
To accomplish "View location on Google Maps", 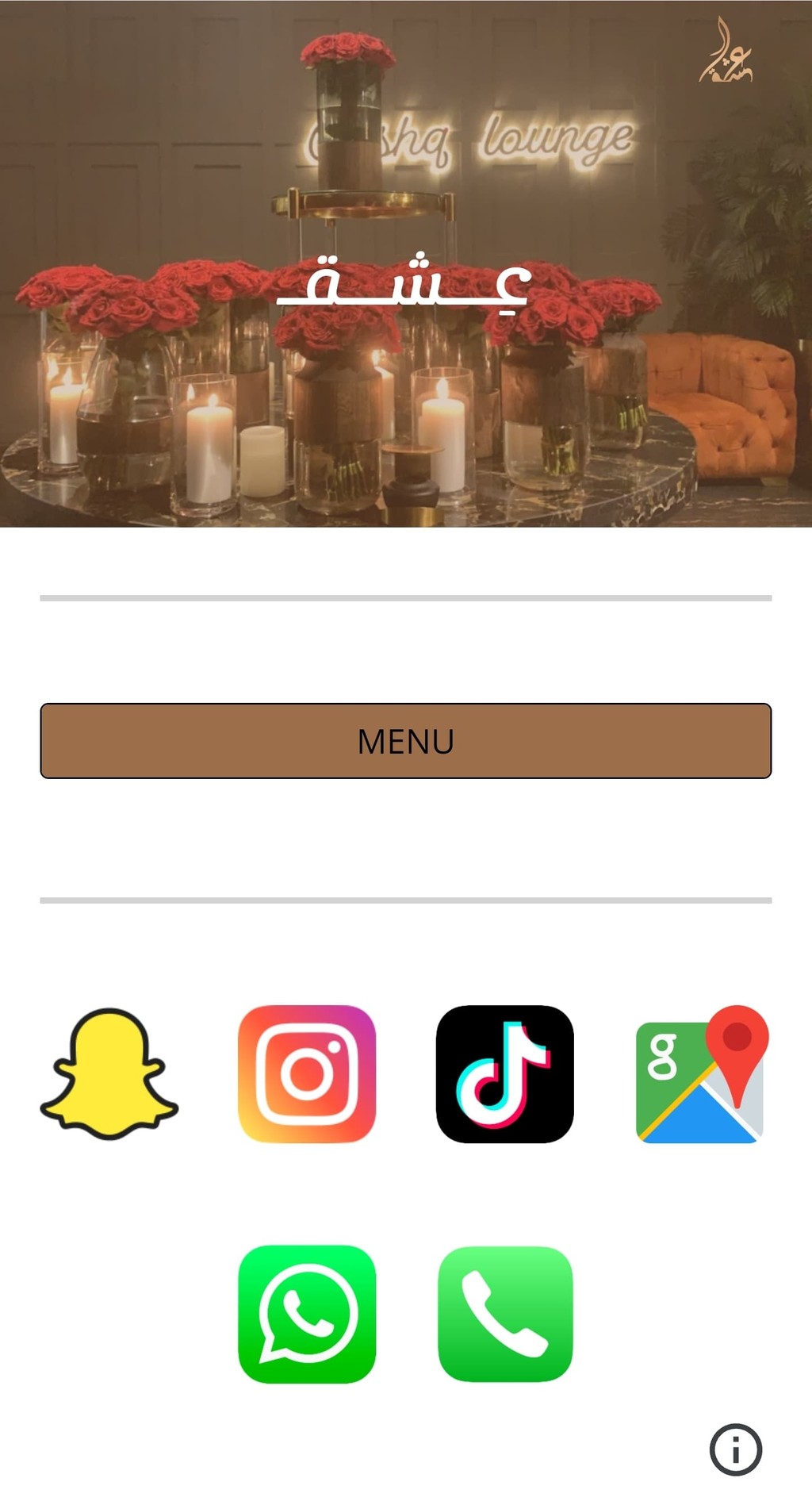I will 702,1073.
